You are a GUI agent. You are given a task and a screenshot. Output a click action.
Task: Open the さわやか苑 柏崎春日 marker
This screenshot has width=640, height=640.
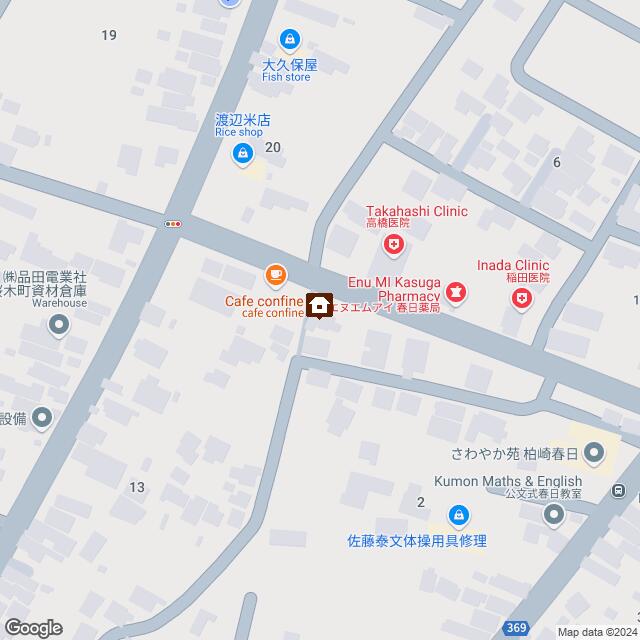click(596, 453)
